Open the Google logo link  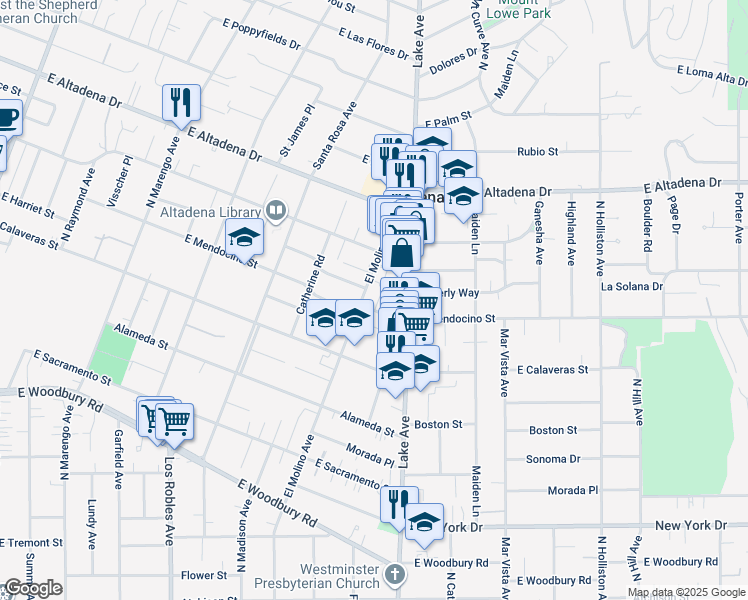click(x=33, y=589)
